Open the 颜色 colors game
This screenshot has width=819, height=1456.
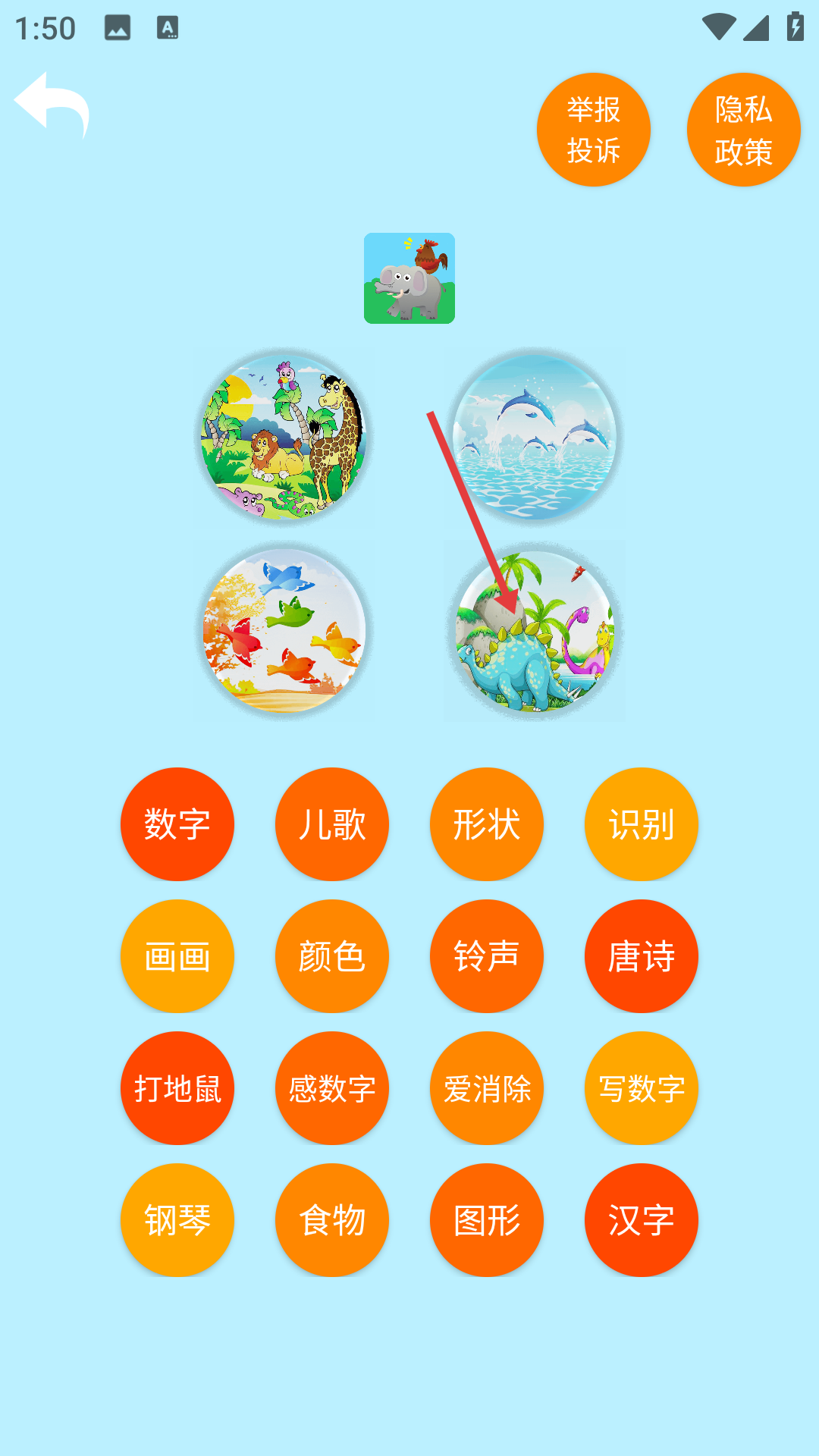click(x=332, y=956)
